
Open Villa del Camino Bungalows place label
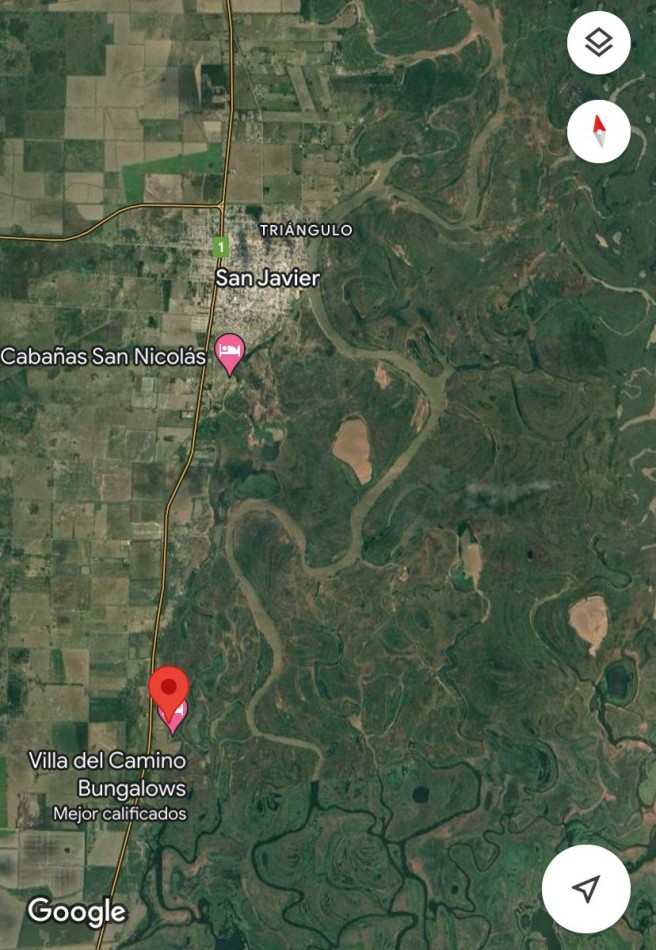(x=120, y=774)
